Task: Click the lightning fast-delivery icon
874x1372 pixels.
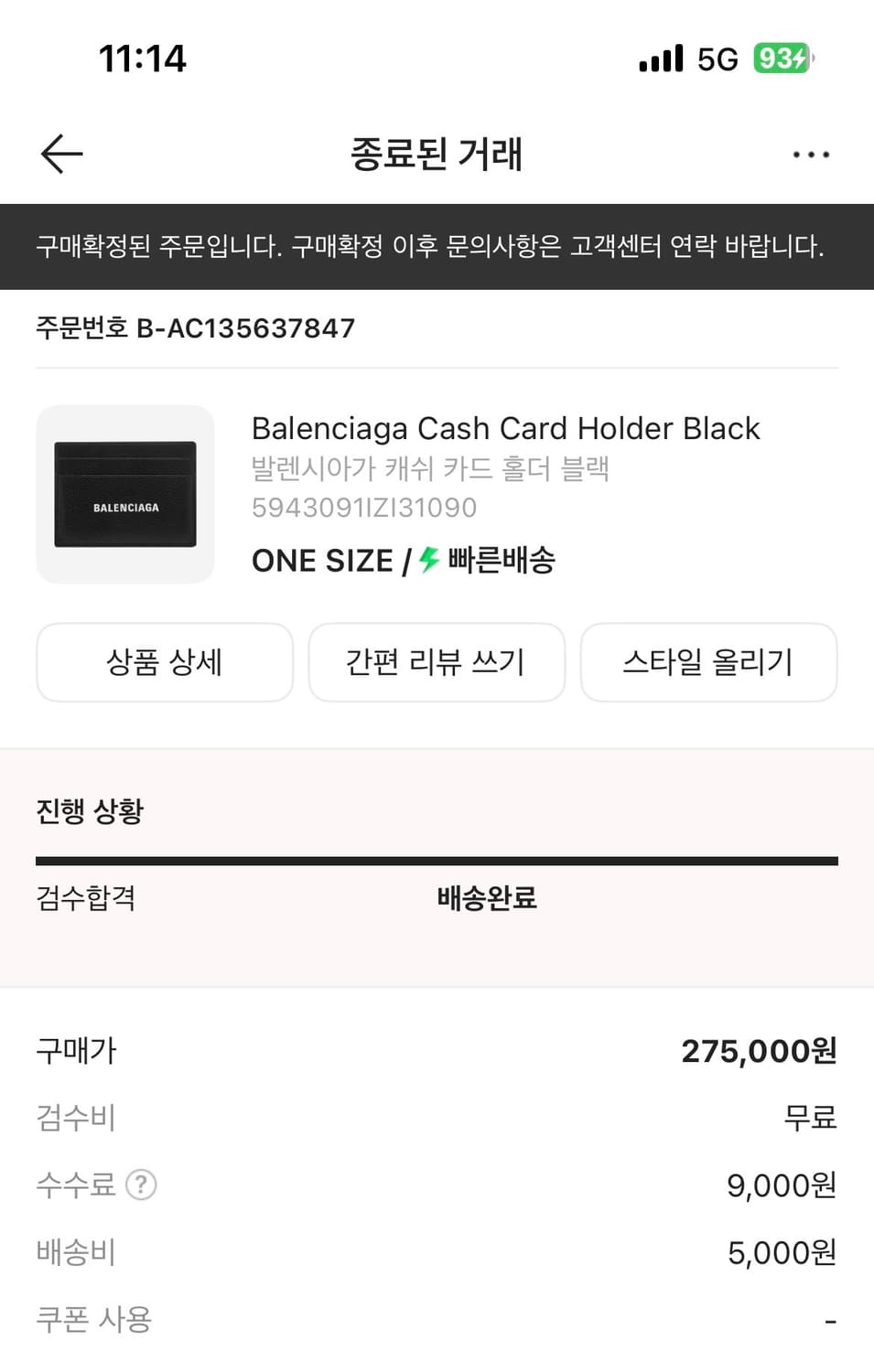Action: click(x=427, y=560)
